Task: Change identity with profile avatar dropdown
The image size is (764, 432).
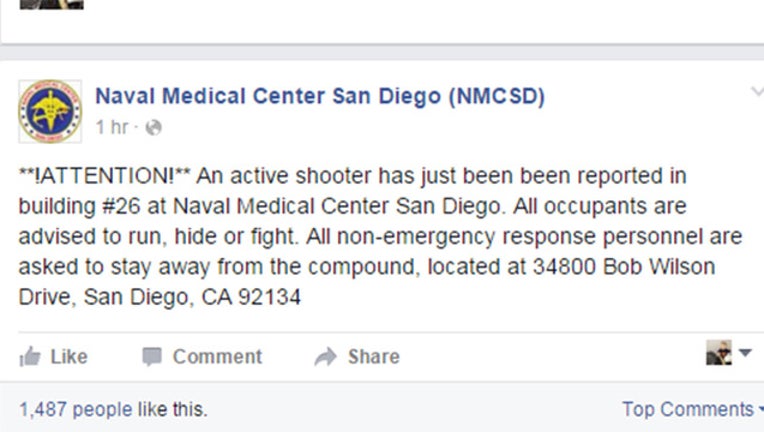Action: (x=729, y=353)
